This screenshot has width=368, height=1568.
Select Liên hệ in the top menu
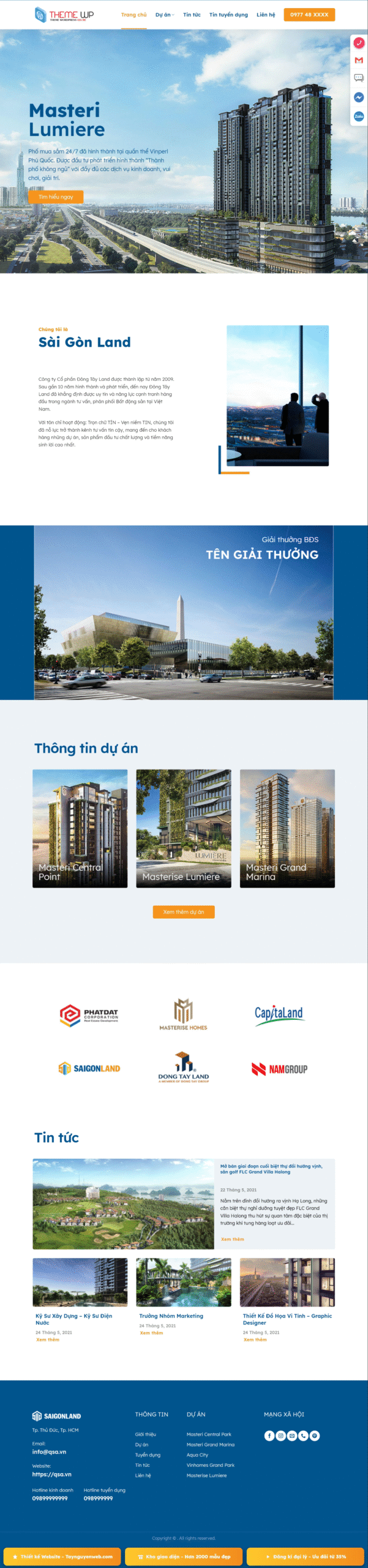pos(266,15)
